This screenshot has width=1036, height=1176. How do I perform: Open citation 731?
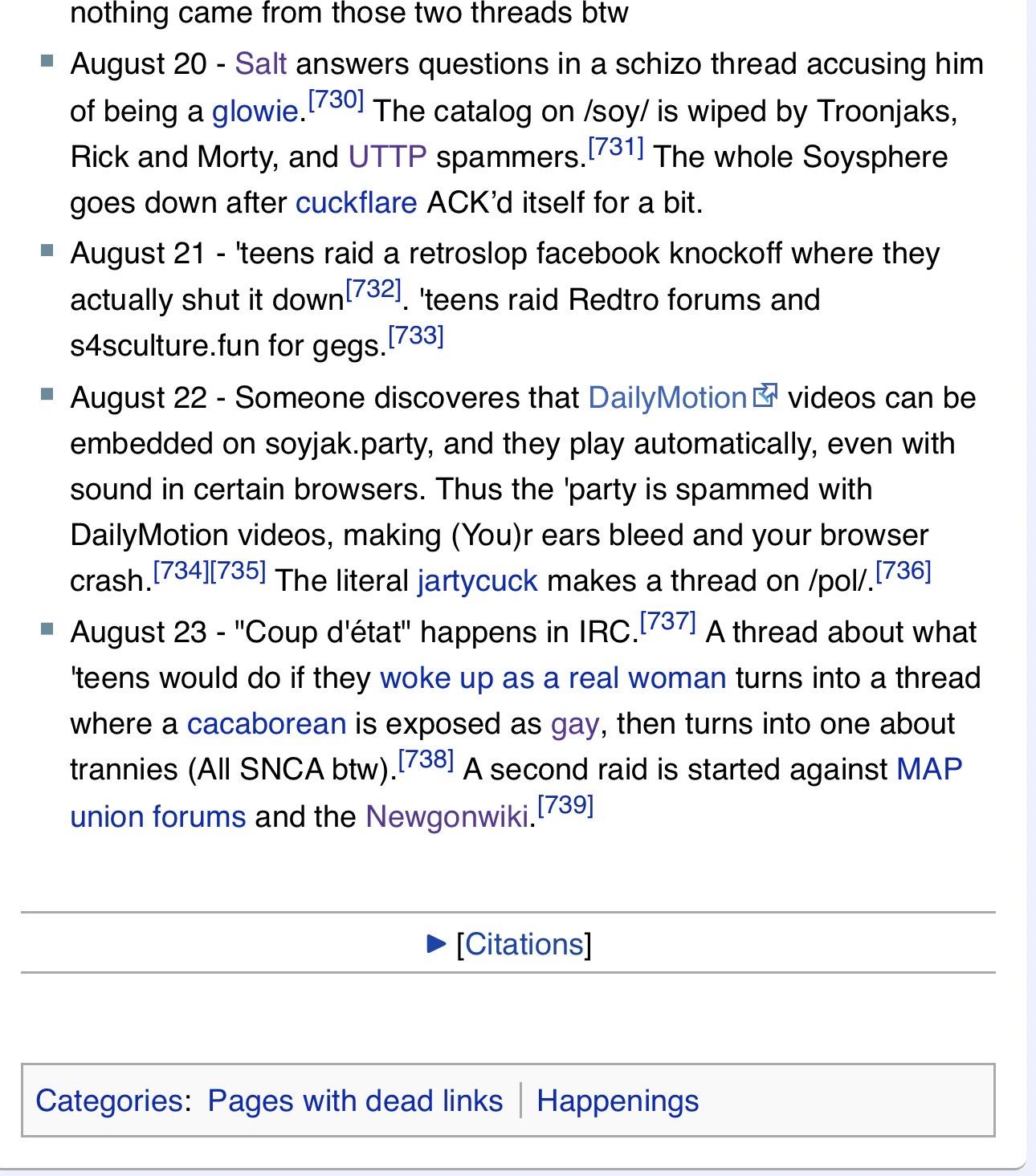tap(616, 147)
